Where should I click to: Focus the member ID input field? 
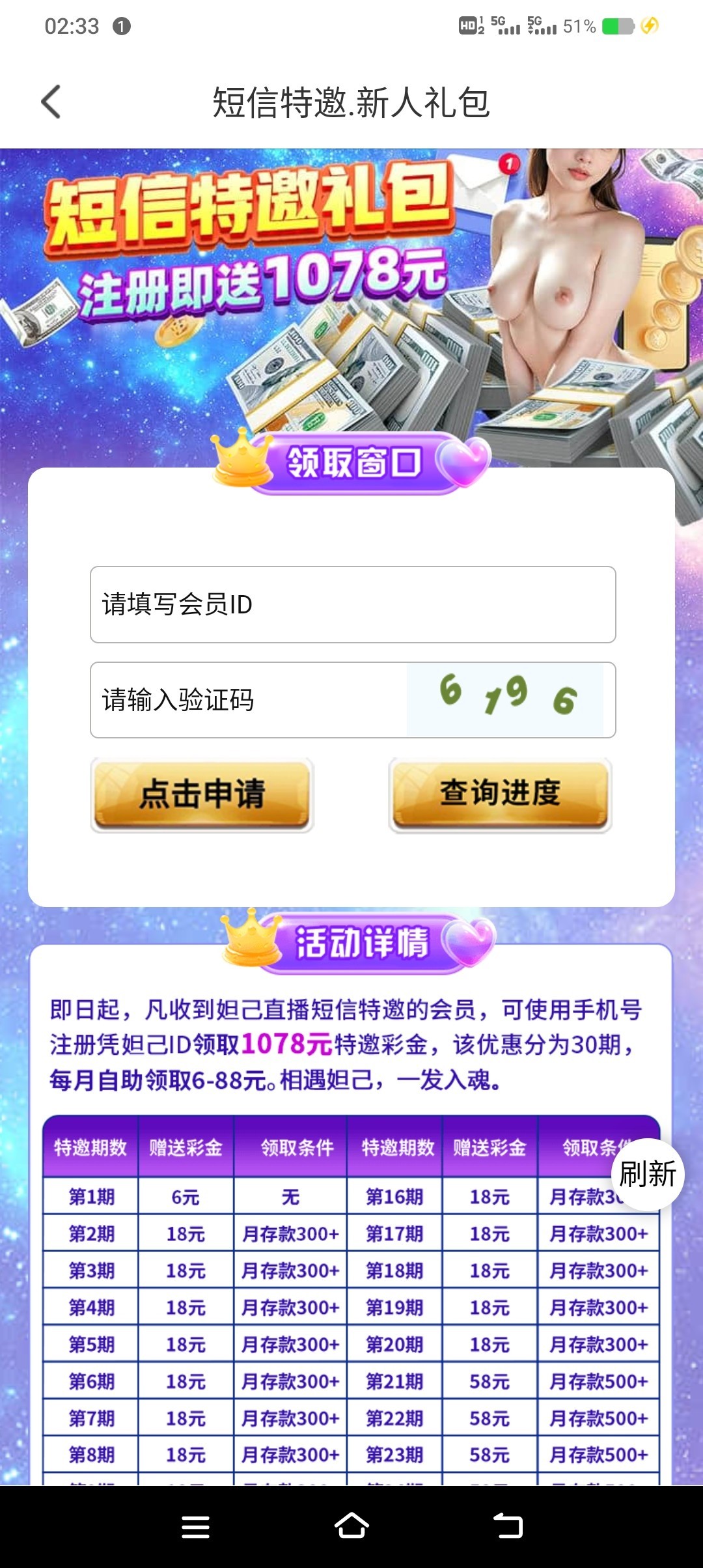point(352,604)
